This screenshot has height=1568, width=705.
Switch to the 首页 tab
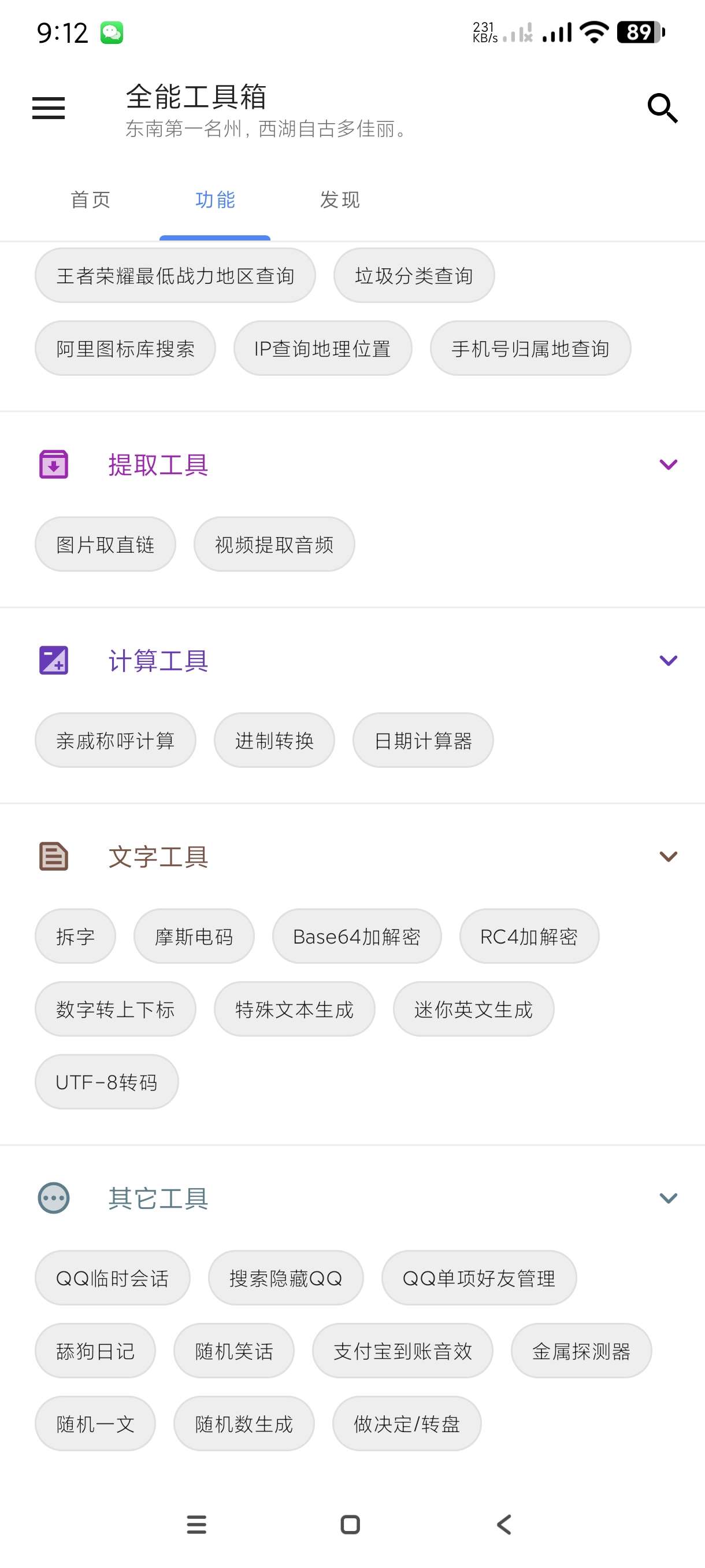point(91,199)
